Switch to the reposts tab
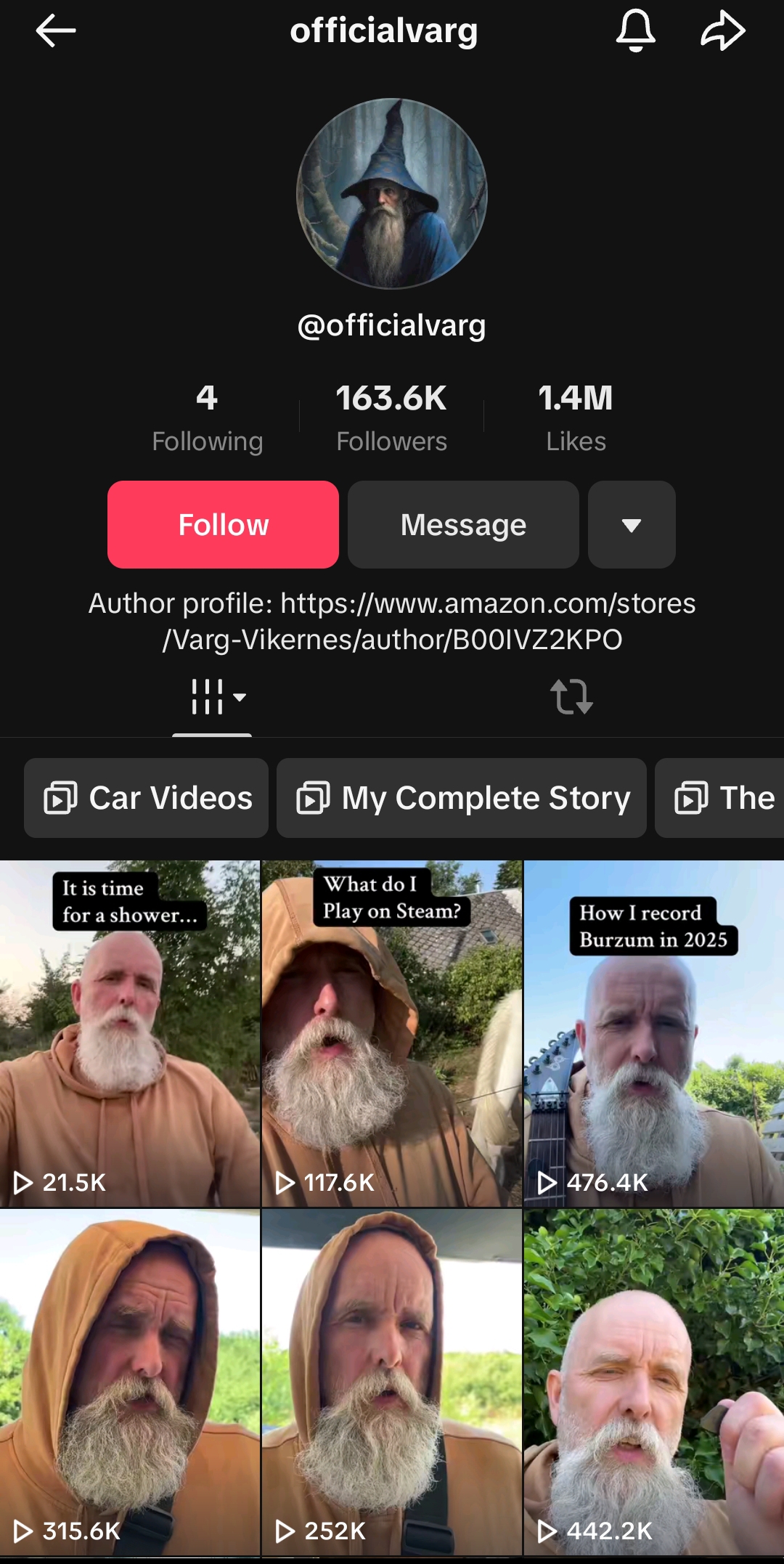This screenshot has height=1564, width=784. [572, 697]
